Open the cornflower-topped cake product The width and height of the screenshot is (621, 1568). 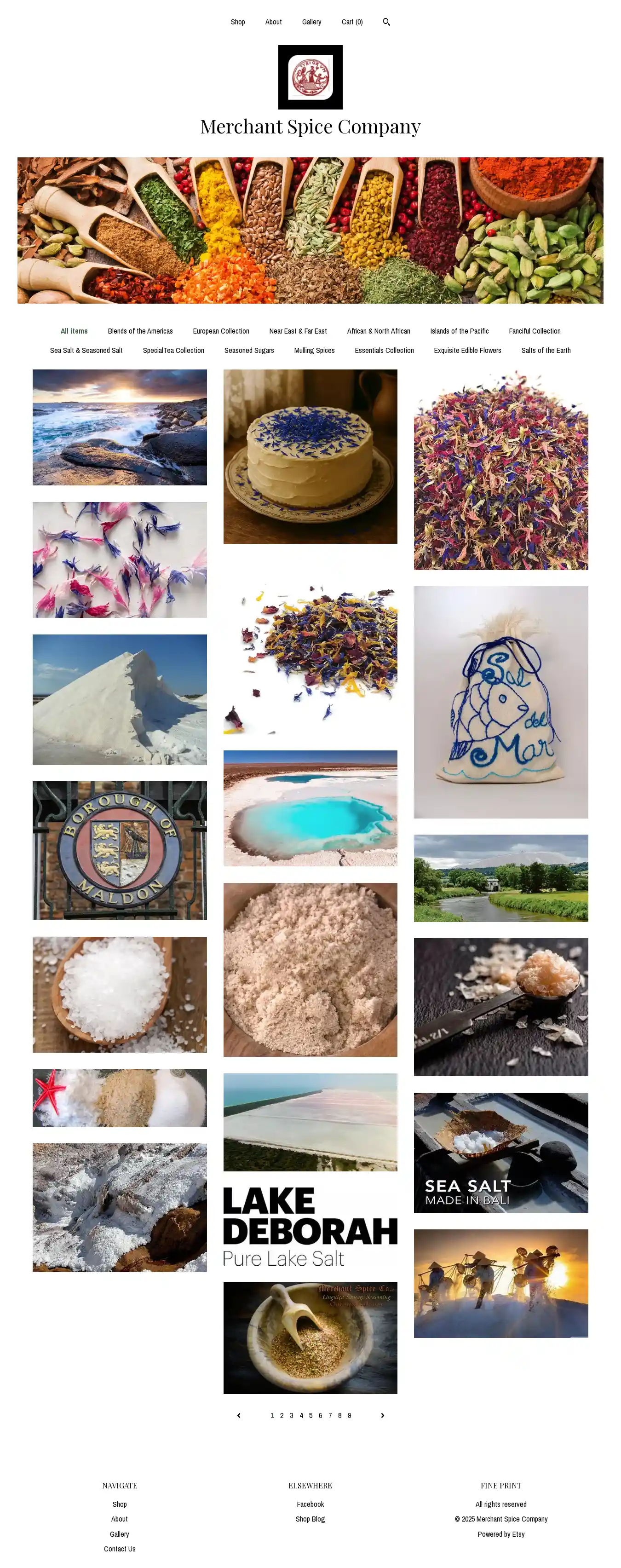(x=310, y=456)
